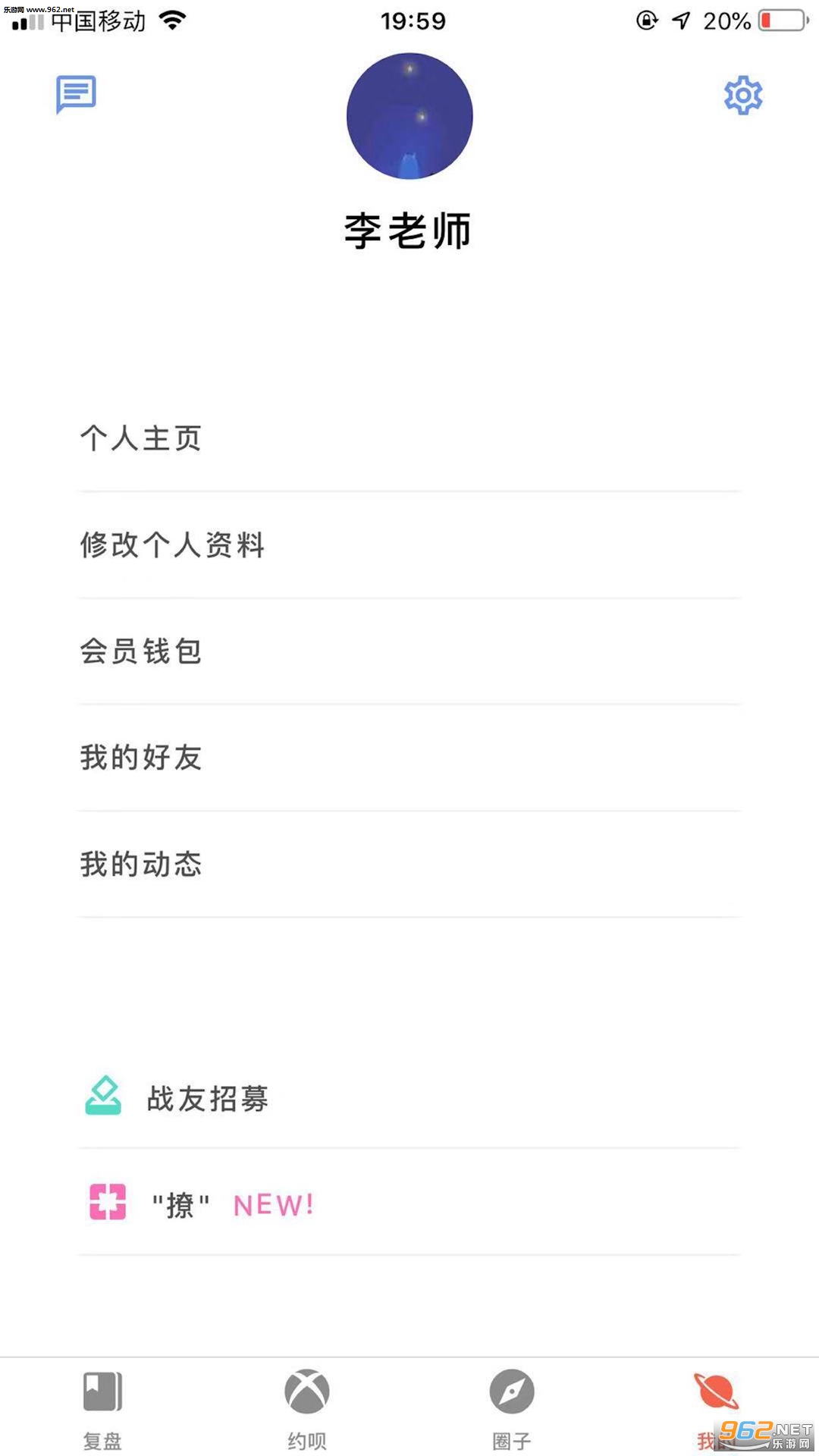This screenshot has height=1456, width=819.
Task: Open 个人主页
Action: tap(409, 438)
